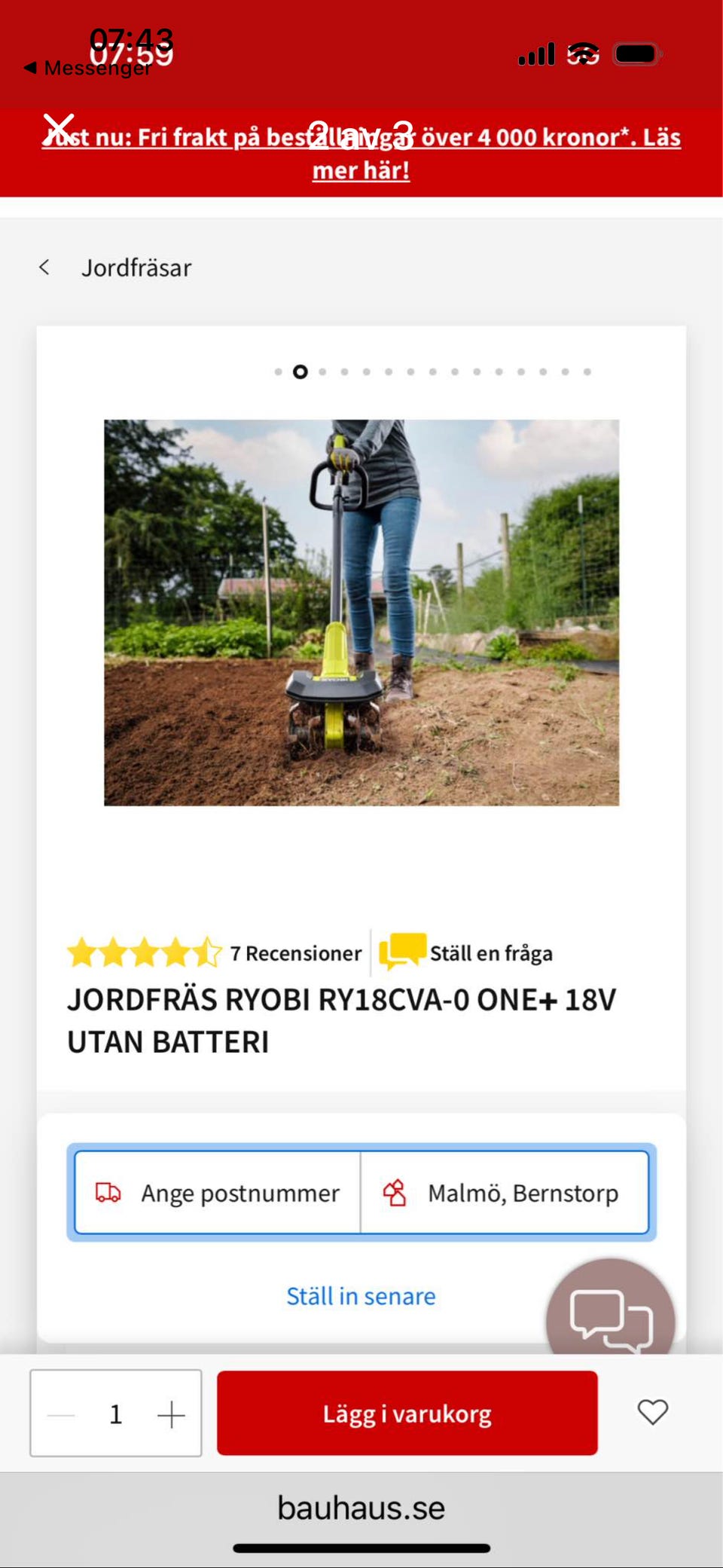Save the product to favorites heart

652,1412
